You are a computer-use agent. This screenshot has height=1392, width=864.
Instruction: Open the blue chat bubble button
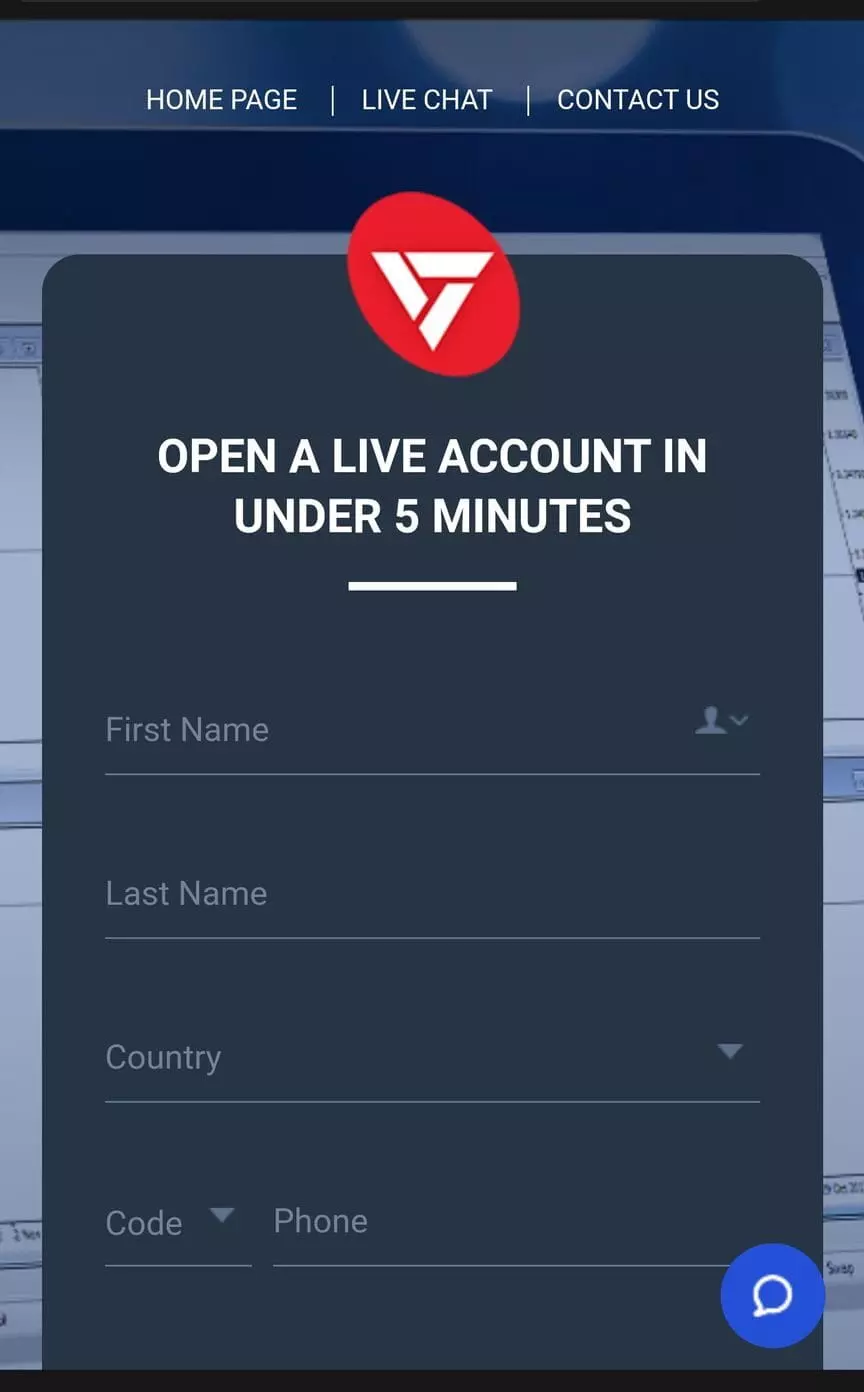coord(773,1296)
